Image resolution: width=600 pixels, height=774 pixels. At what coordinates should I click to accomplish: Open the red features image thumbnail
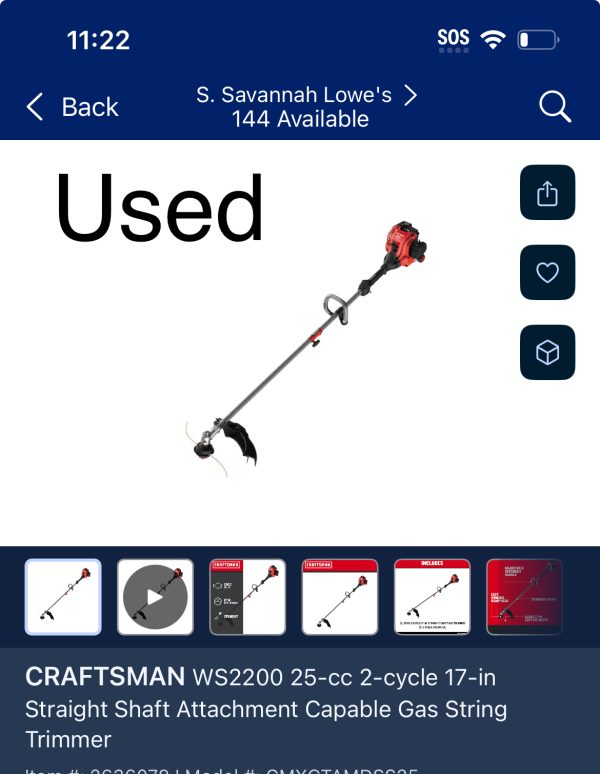524,597
